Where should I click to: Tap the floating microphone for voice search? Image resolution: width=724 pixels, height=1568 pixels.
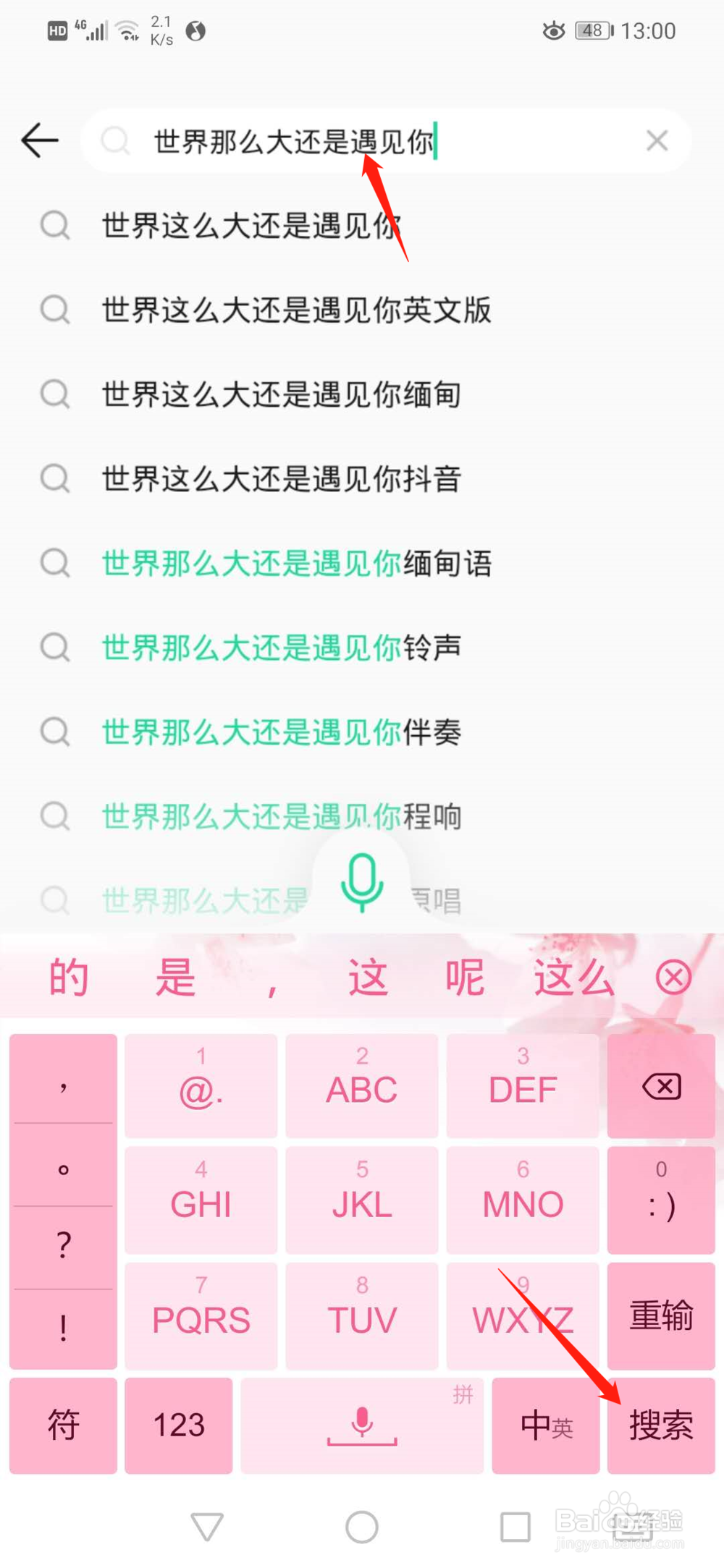[362, 884]
